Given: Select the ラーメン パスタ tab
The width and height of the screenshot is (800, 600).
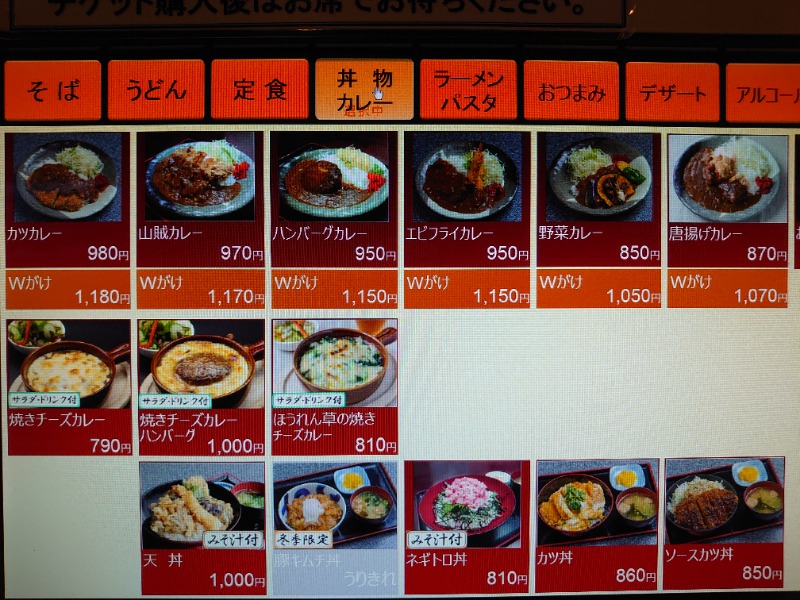Looking at the screenshot, I should (468, 91).
